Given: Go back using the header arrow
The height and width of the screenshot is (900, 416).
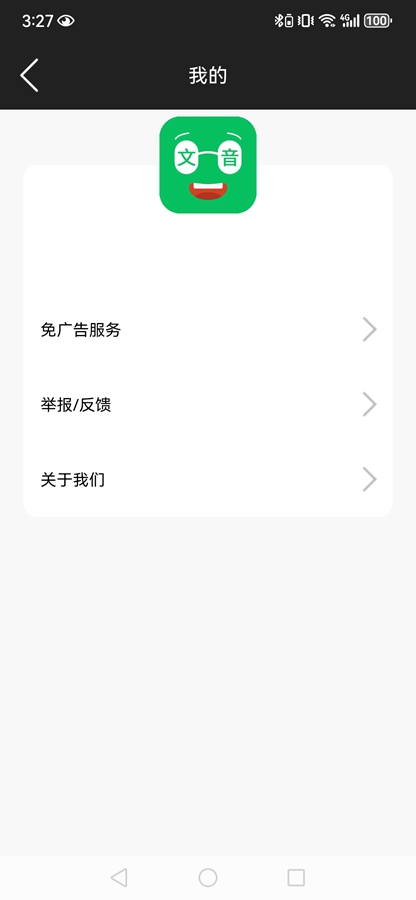Looking at the screenshot, I should [29, 75].
